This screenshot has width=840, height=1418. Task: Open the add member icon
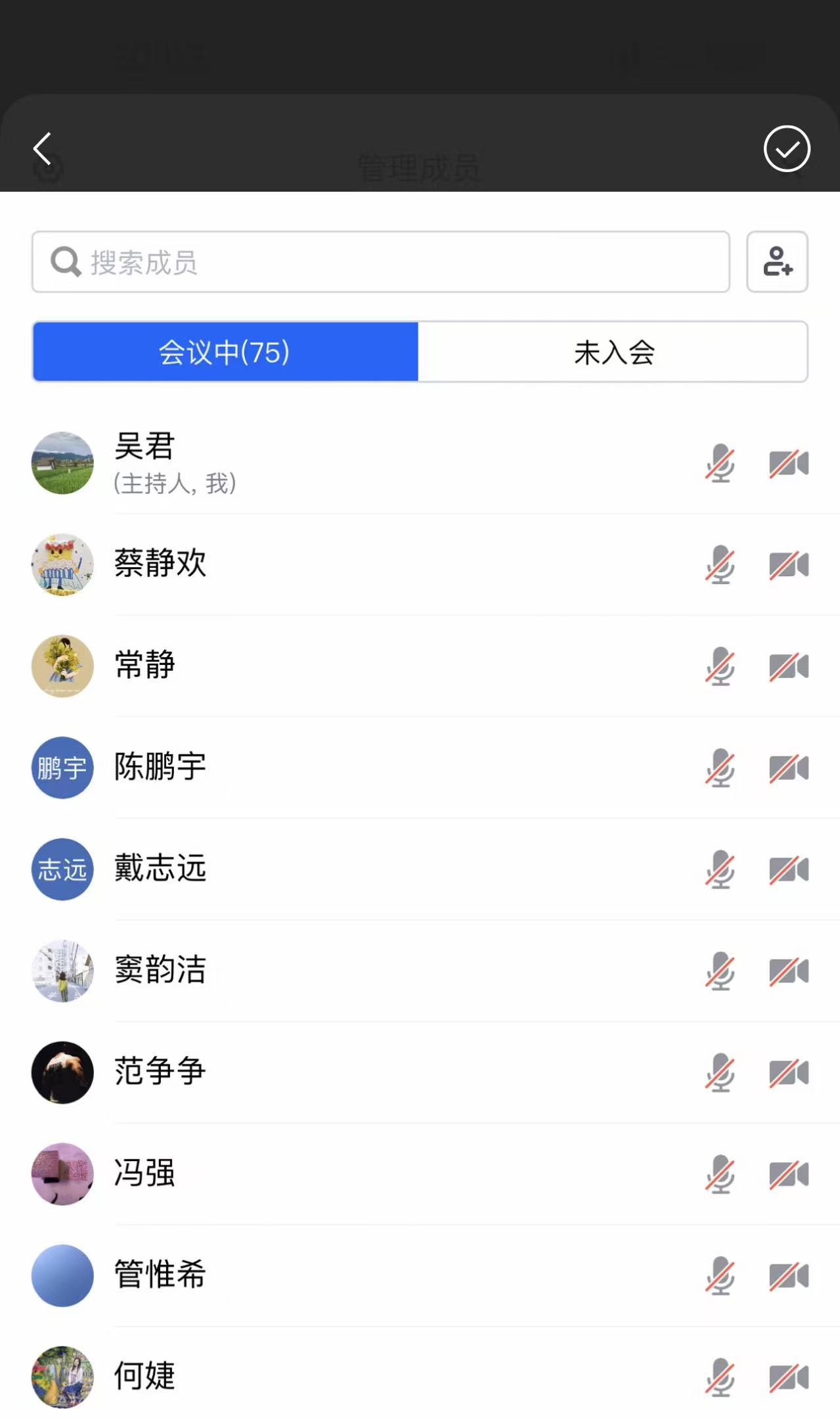(777, 262)
